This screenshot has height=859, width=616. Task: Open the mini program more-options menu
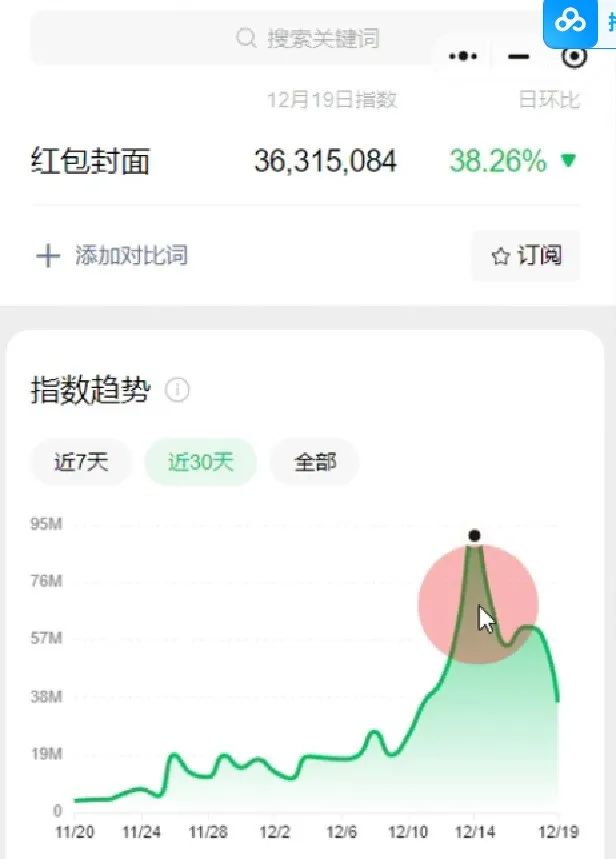(462, 57)
